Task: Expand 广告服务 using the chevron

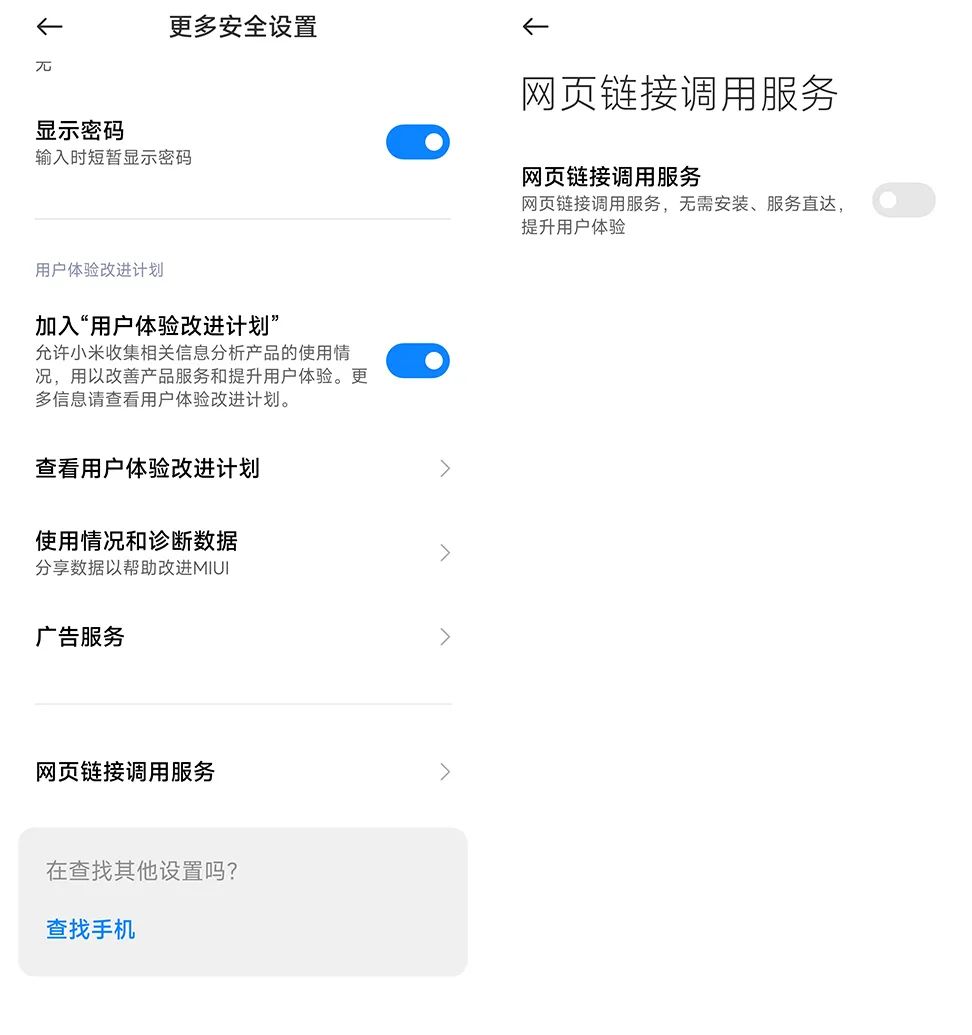Action: click(444, 637)
